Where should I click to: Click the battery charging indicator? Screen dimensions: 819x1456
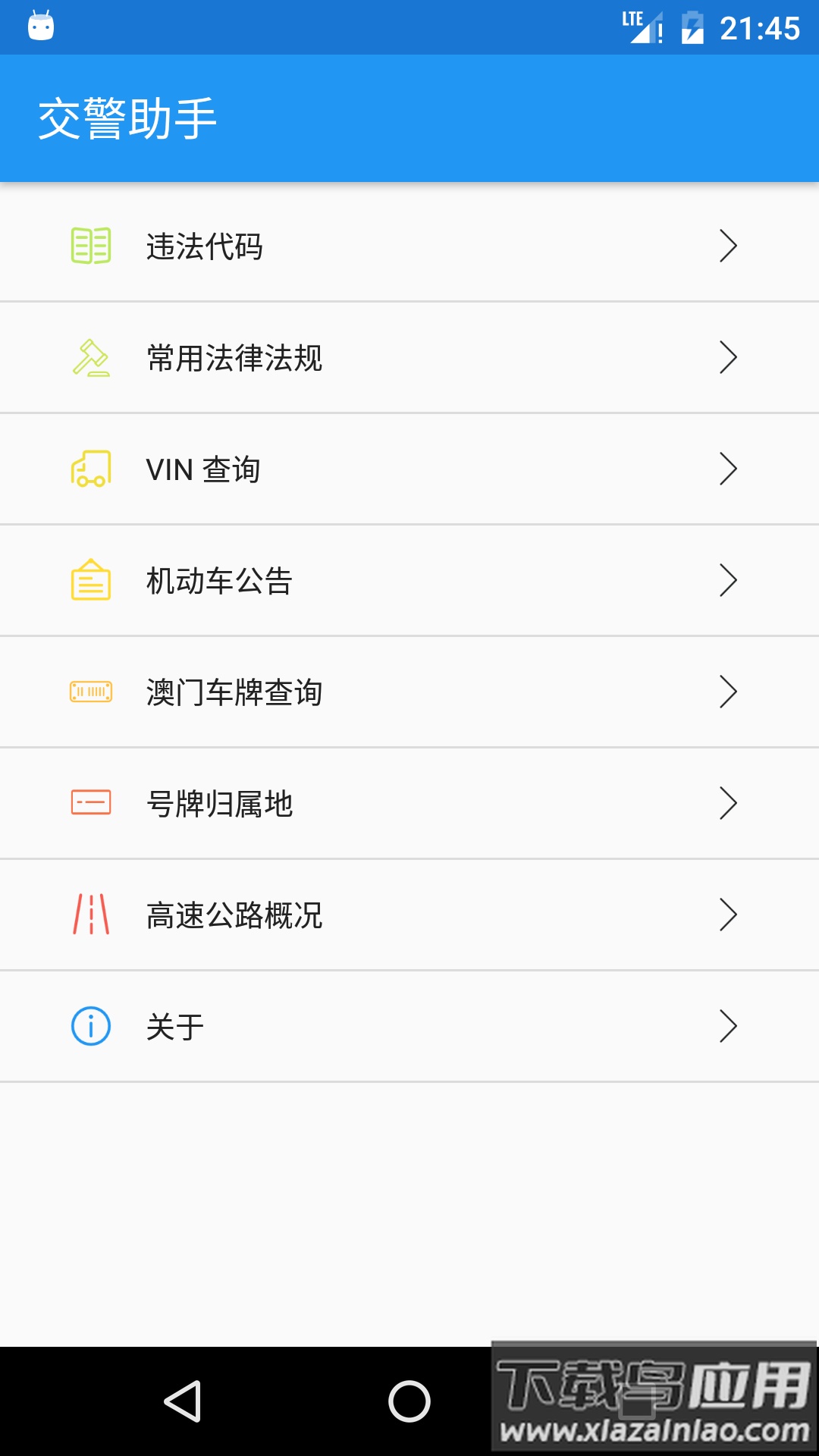(x=695, y=24)
